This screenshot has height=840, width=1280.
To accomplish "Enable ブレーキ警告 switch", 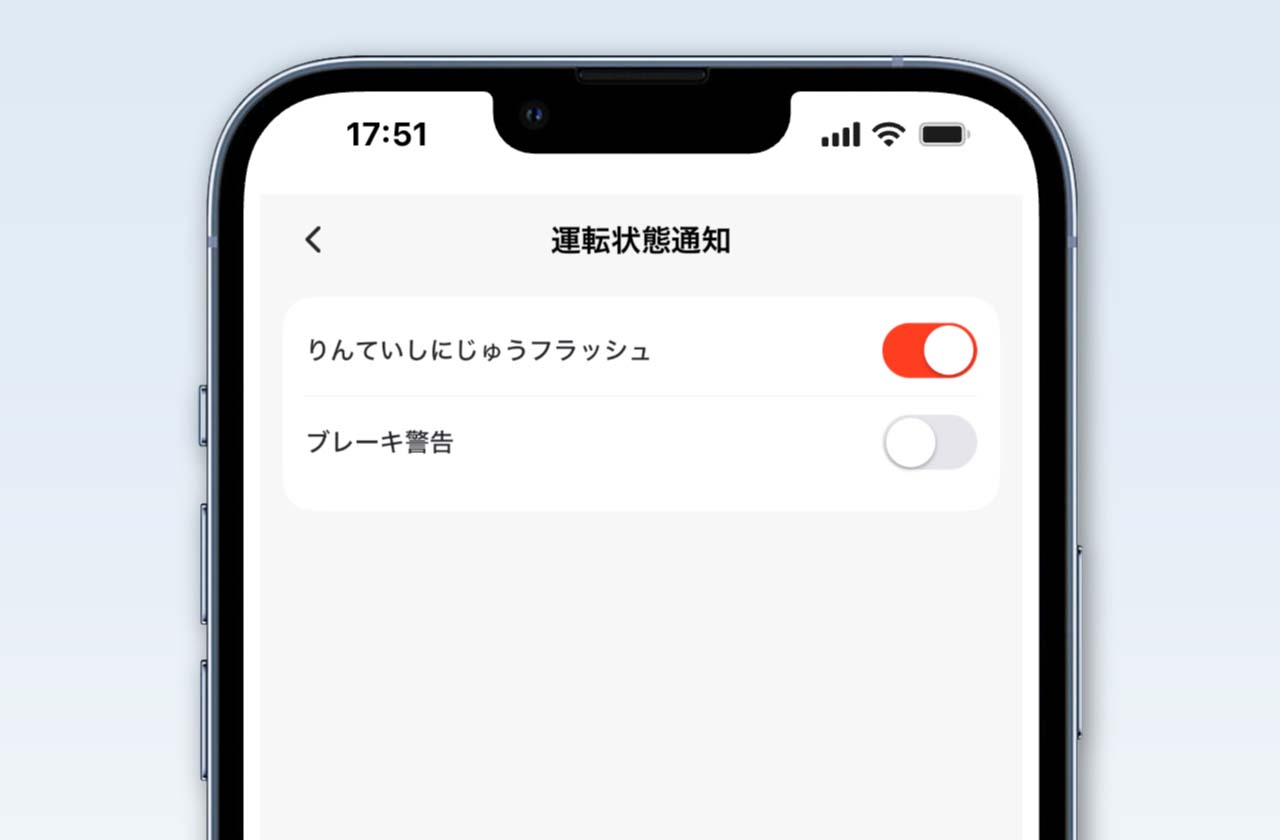I will (928, 443).
